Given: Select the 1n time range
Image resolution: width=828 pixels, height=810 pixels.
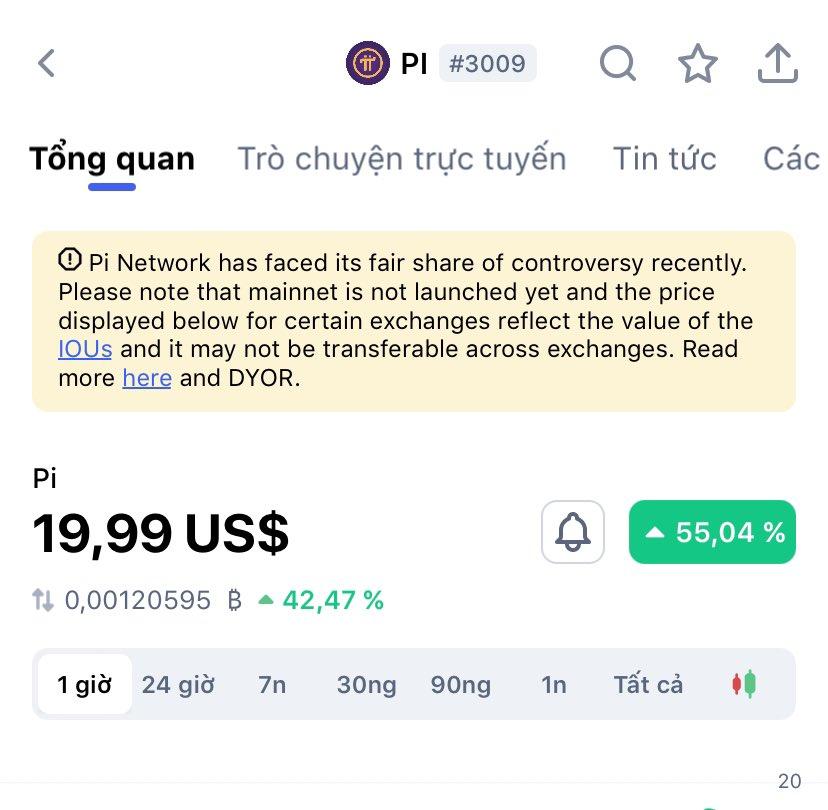Looking at the screenshot, I should [554, 685].
